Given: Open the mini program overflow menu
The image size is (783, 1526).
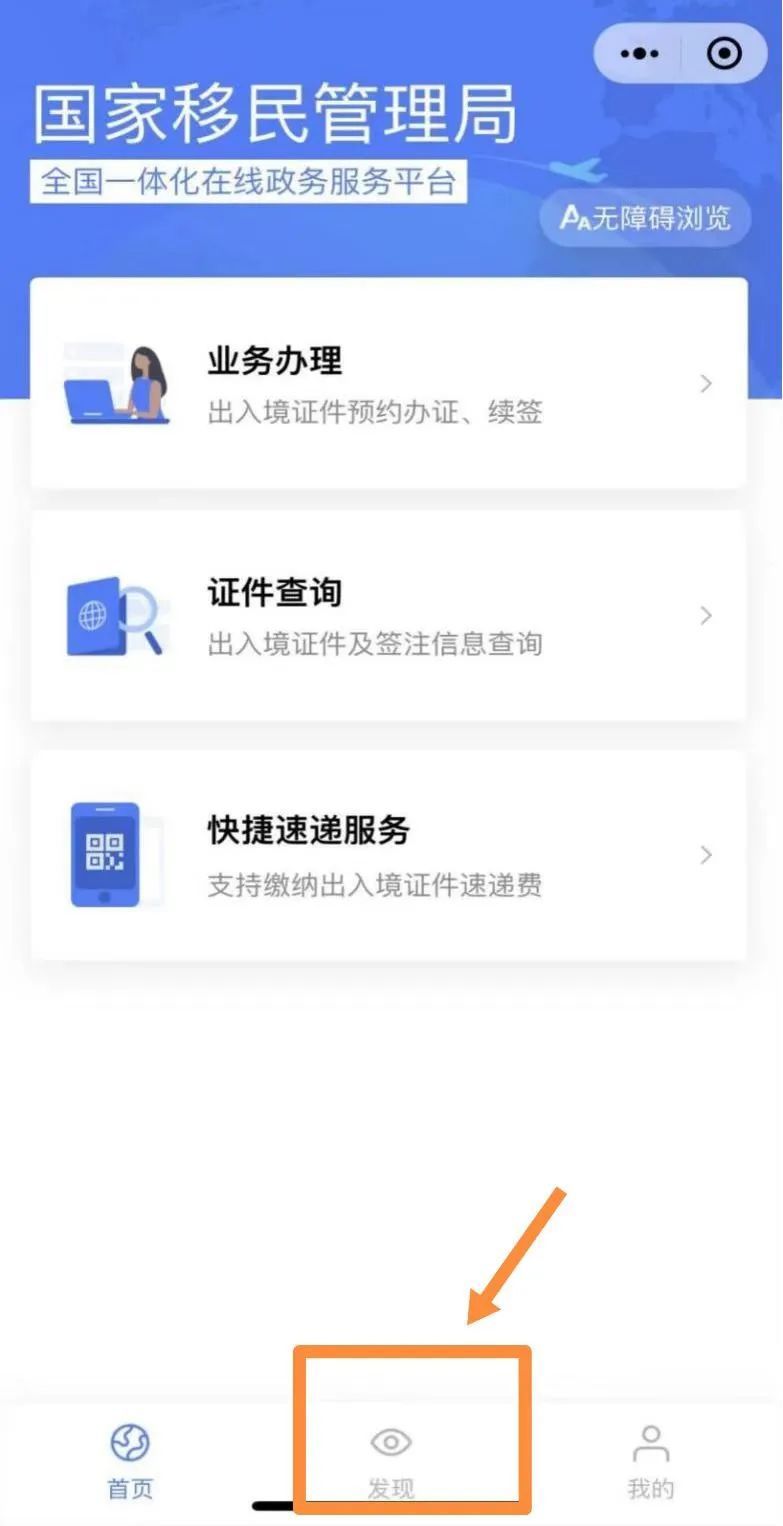Looking at the screenshot, I should (x=639, y=53).
